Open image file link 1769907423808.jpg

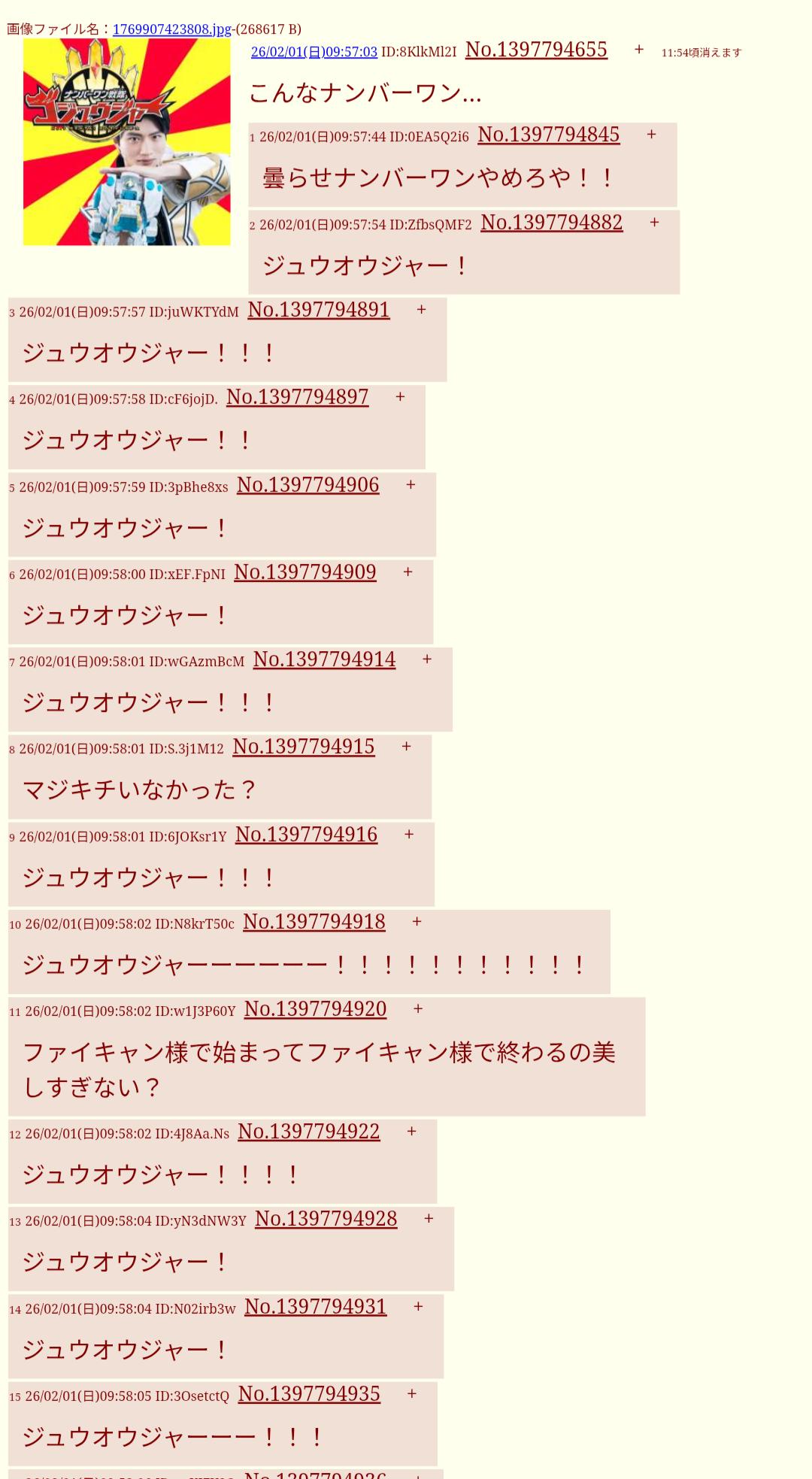pyautogui.click(x=171, y=29)
